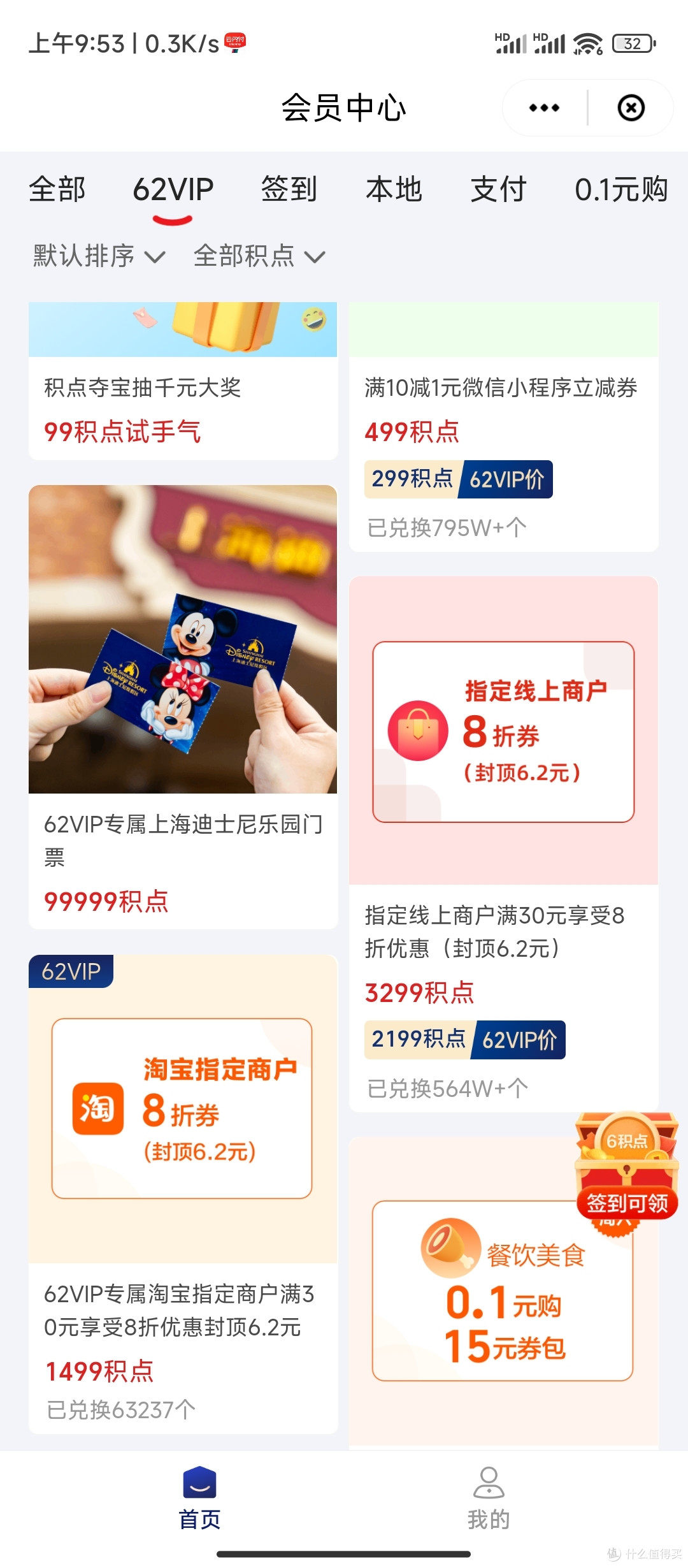The image size is (688, 1568).
Task: Close the 会员中心 mini program
Action: 631,108
